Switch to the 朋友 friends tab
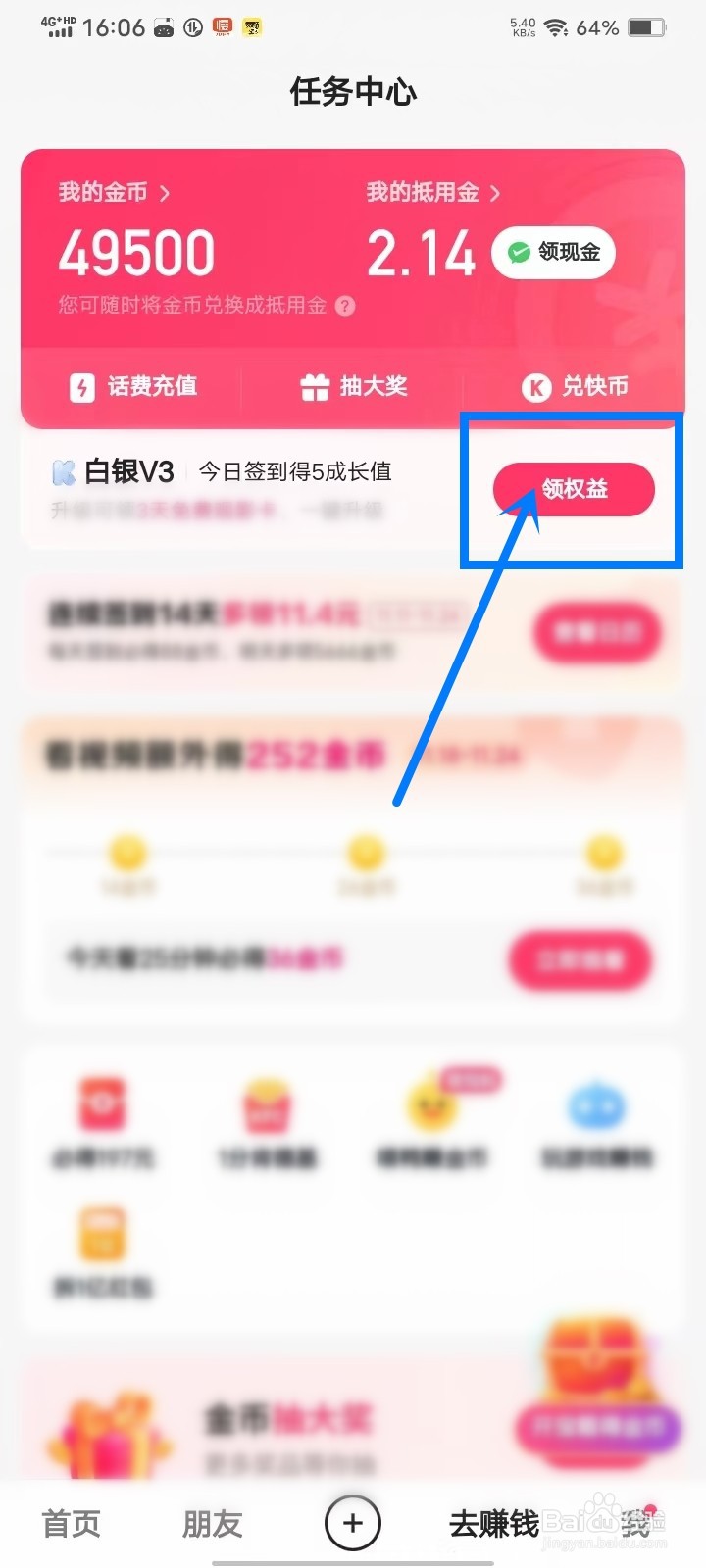The height and width of the screenshot is (1568, 706). (211, 1524)
